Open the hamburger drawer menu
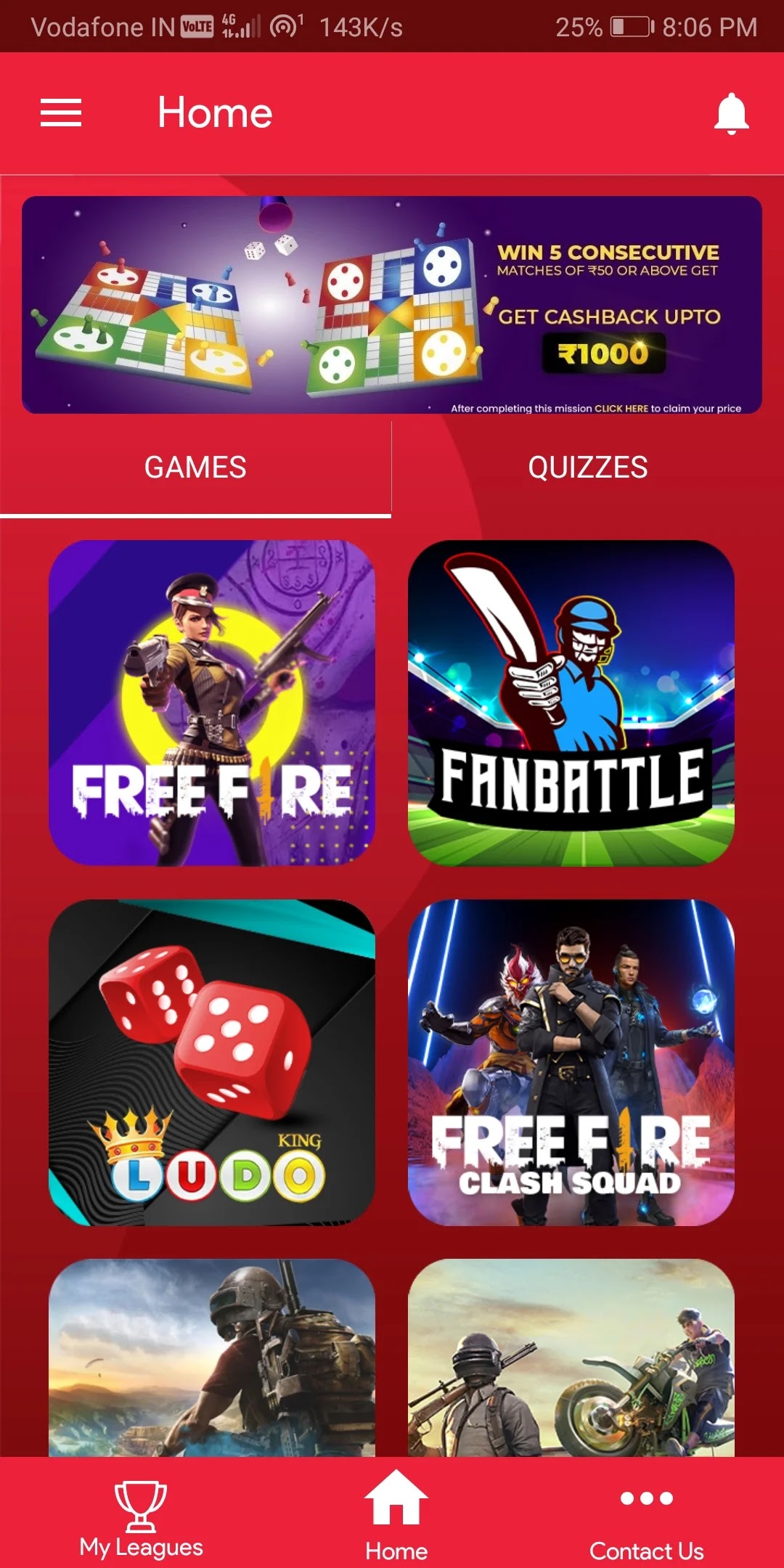The width and height of the screenshot is (784, 1568). click(61, 113)
